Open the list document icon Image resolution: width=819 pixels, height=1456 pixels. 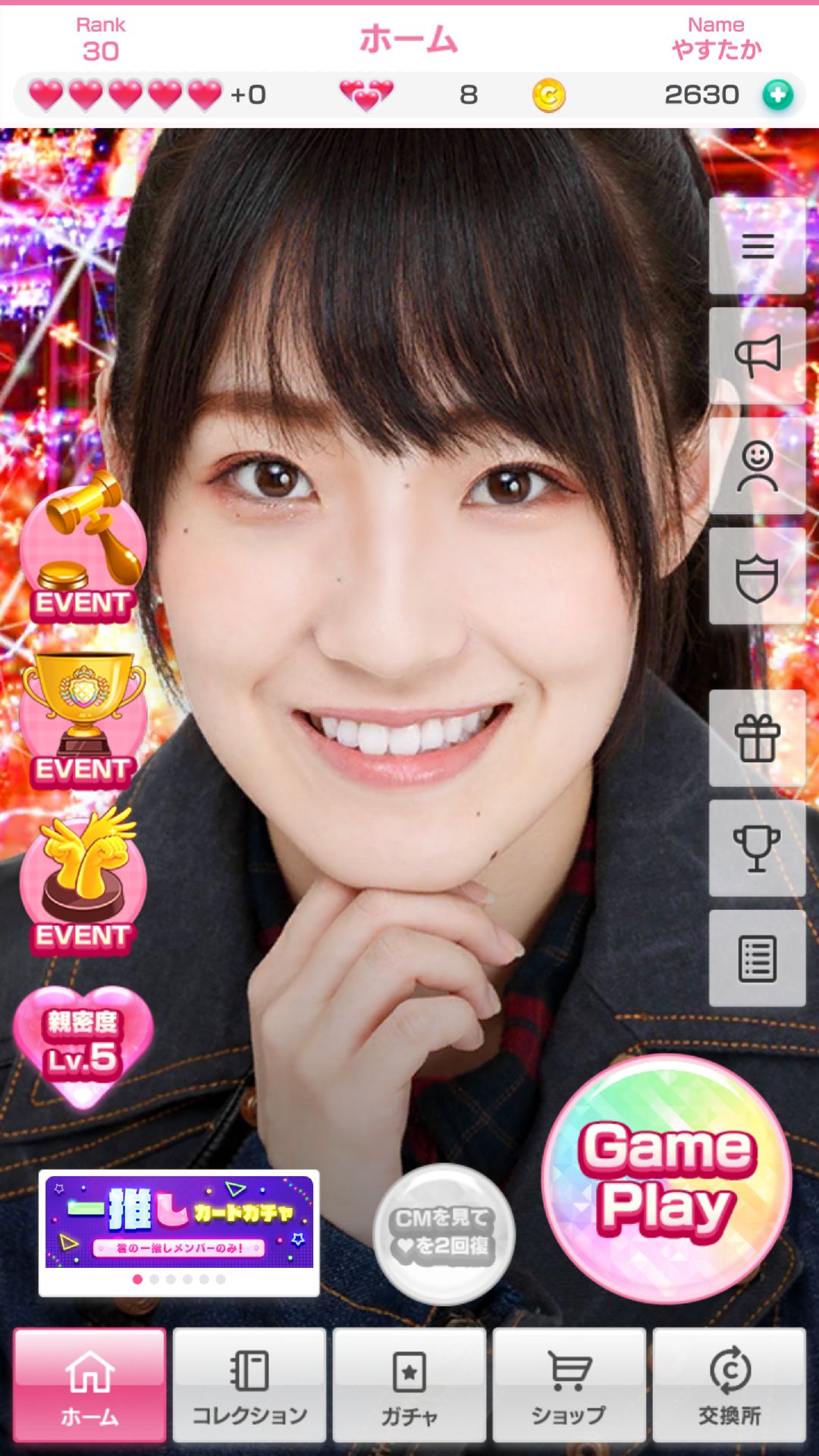point(757,959)
